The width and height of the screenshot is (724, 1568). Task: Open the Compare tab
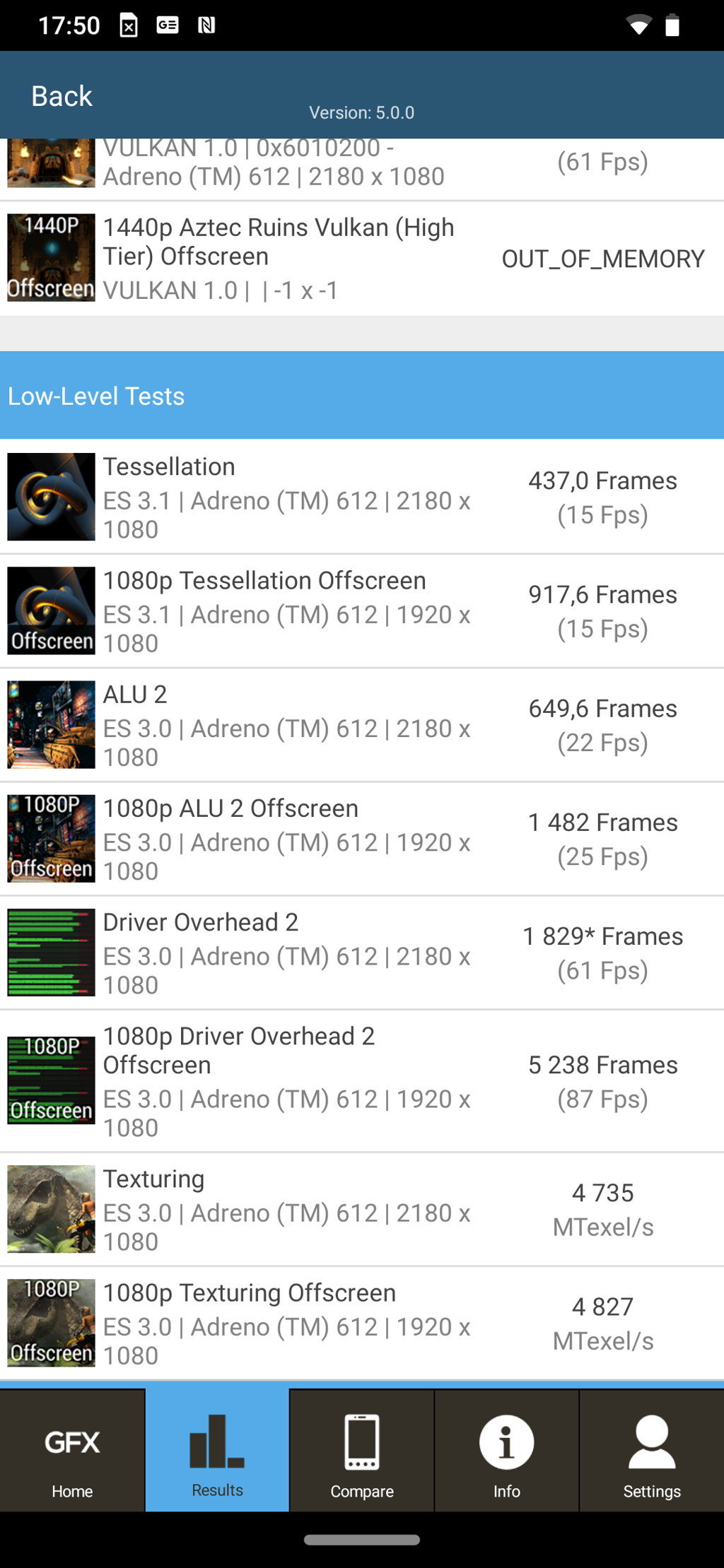tap(362, 1451)
